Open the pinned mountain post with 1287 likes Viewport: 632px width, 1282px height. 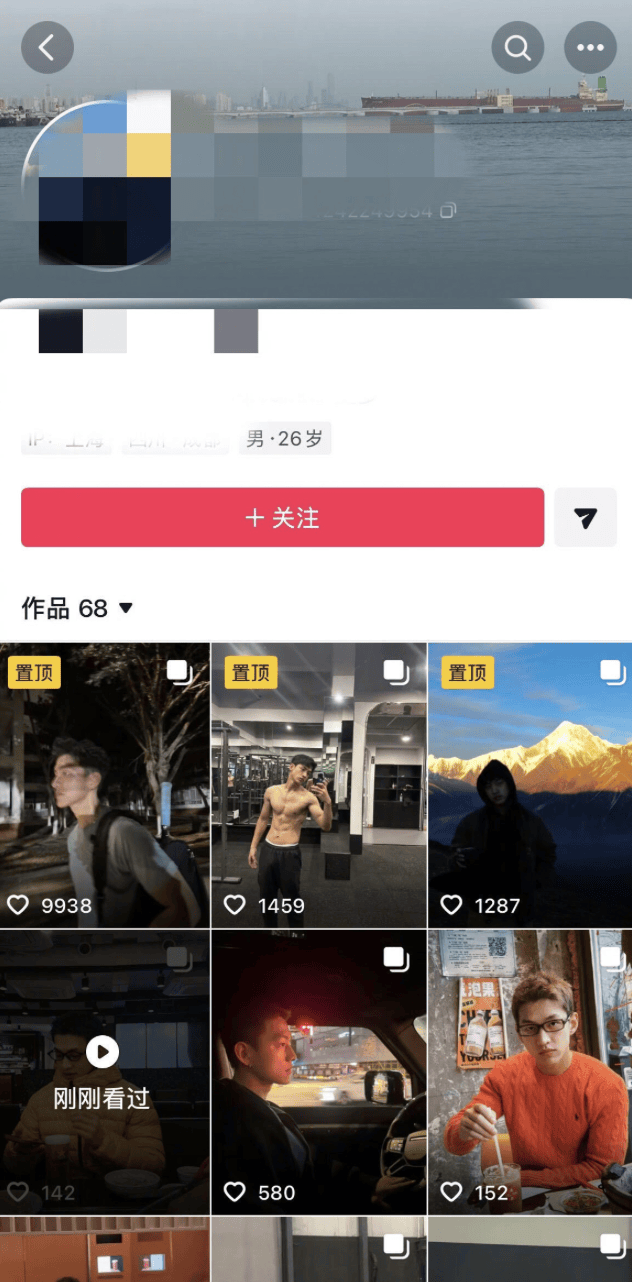pos(529,785)
